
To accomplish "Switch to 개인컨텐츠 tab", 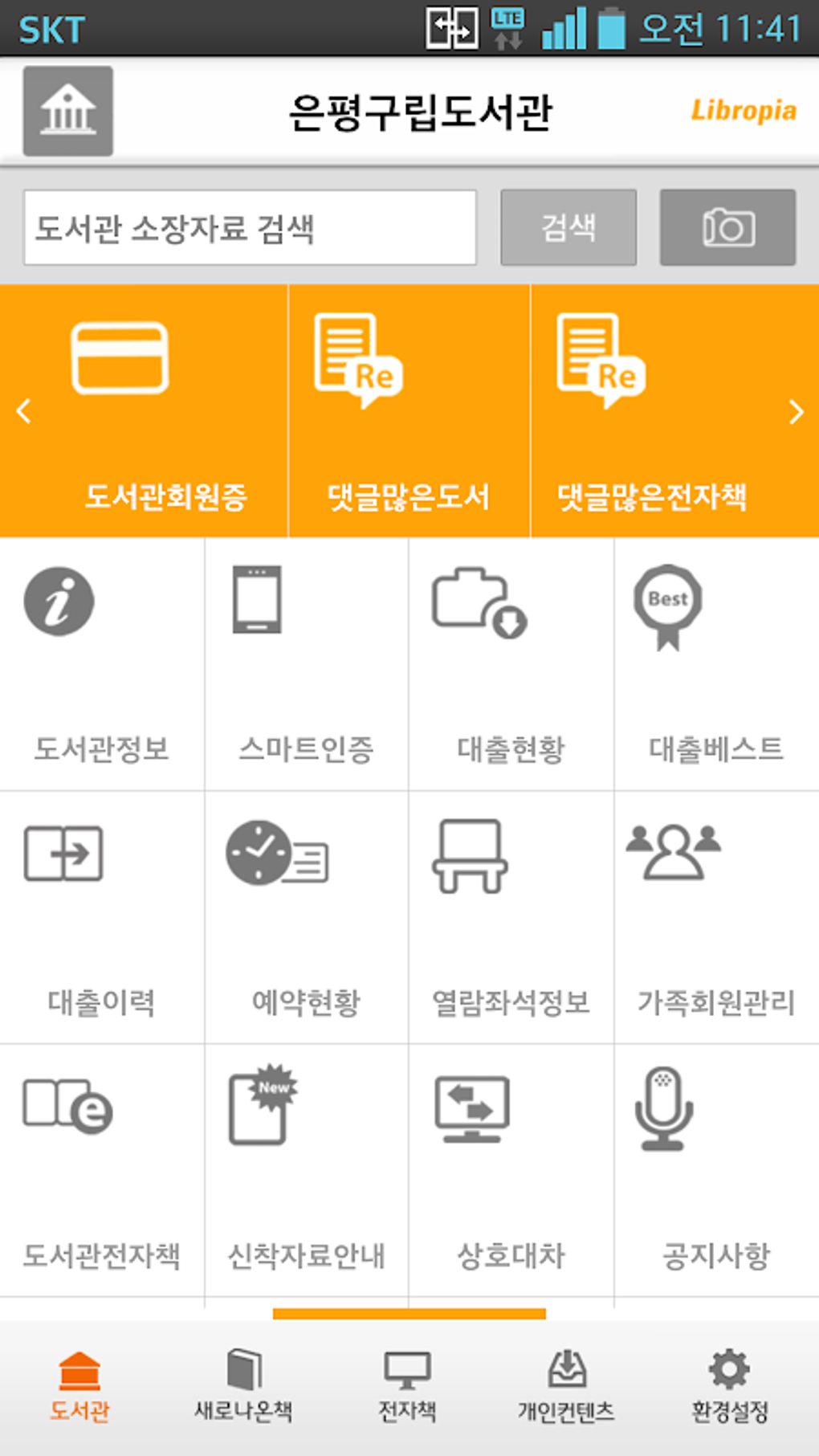I will [x=566, y=1385].
